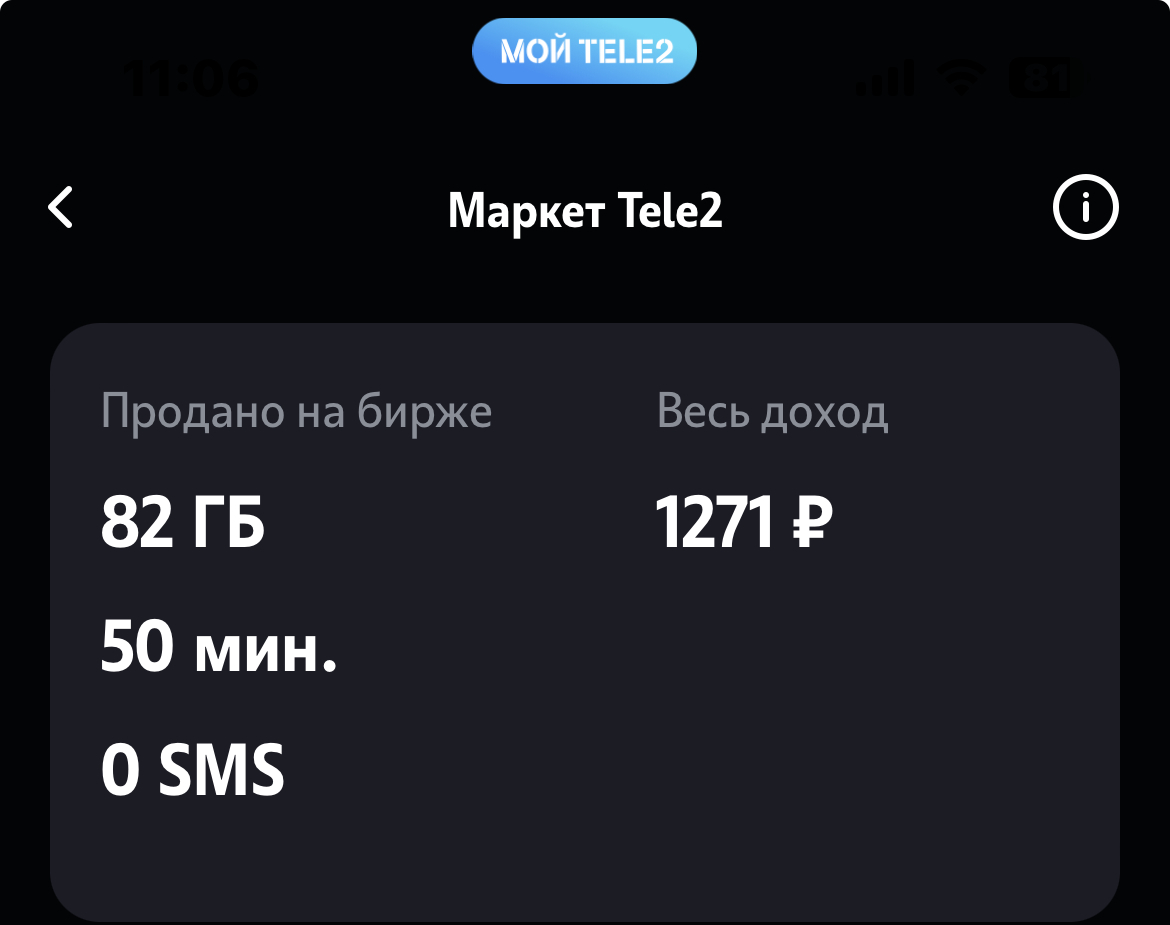Viewport: 1170px width, 925px height.
Task: Go back from Маркет Tele2
Action: (62, 209)
